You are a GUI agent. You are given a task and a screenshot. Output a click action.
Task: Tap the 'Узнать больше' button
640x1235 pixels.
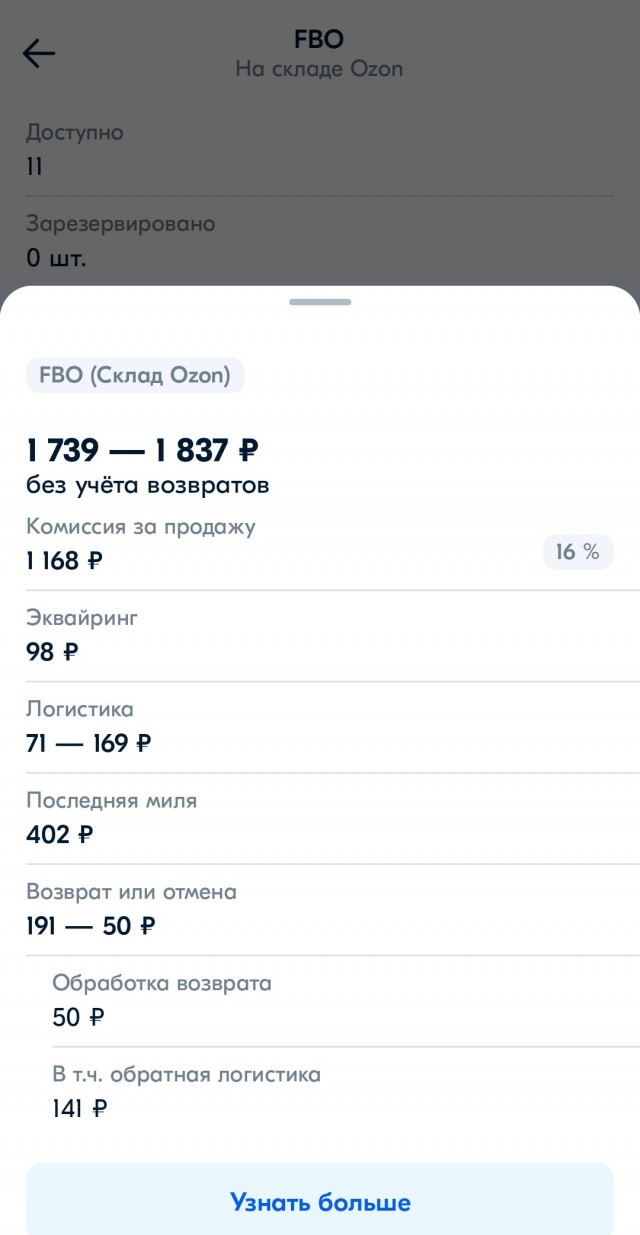[320, 1200]
